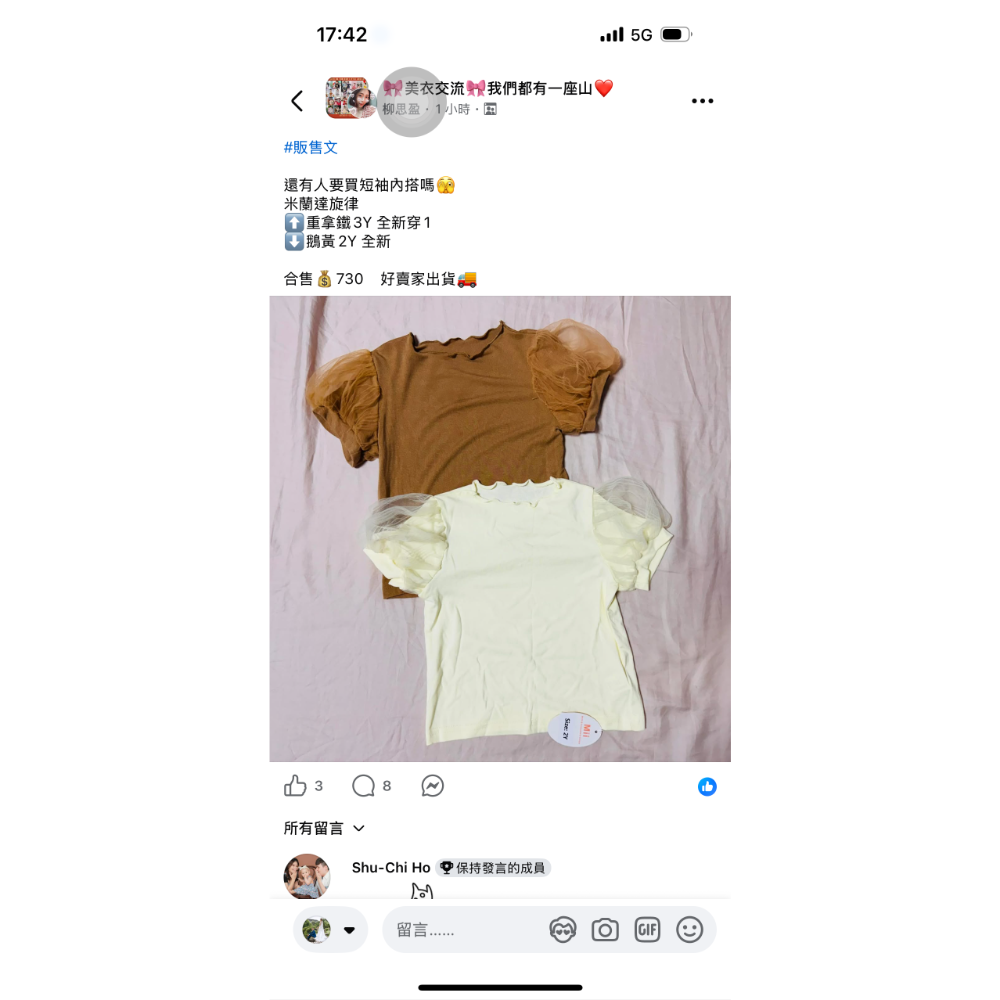The image size is (1000, 1000).
Task: Open the photo of the two shirts
Action: pyautogui.click(x=500, y=528)
